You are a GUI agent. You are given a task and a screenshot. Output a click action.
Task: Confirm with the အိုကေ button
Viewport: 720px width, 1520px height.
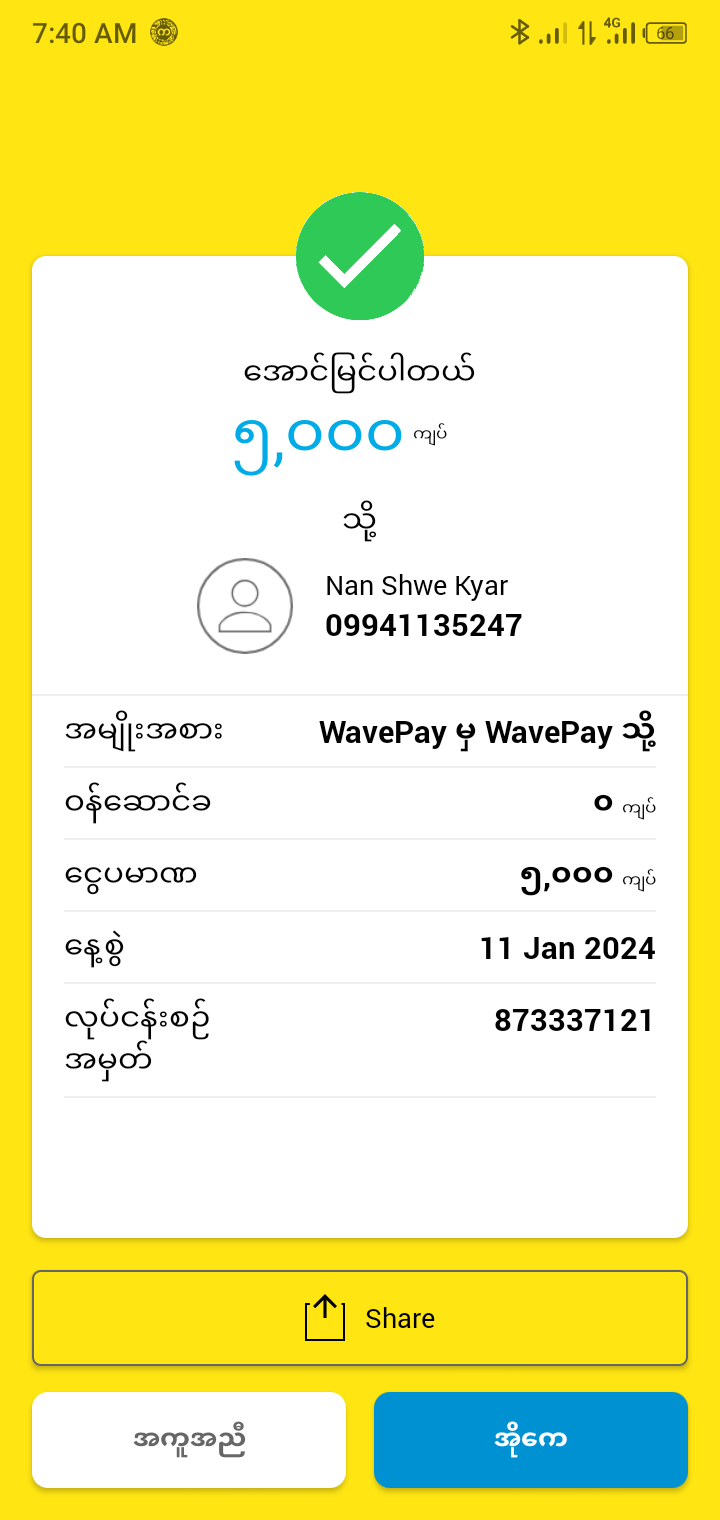click(531, 1439)
